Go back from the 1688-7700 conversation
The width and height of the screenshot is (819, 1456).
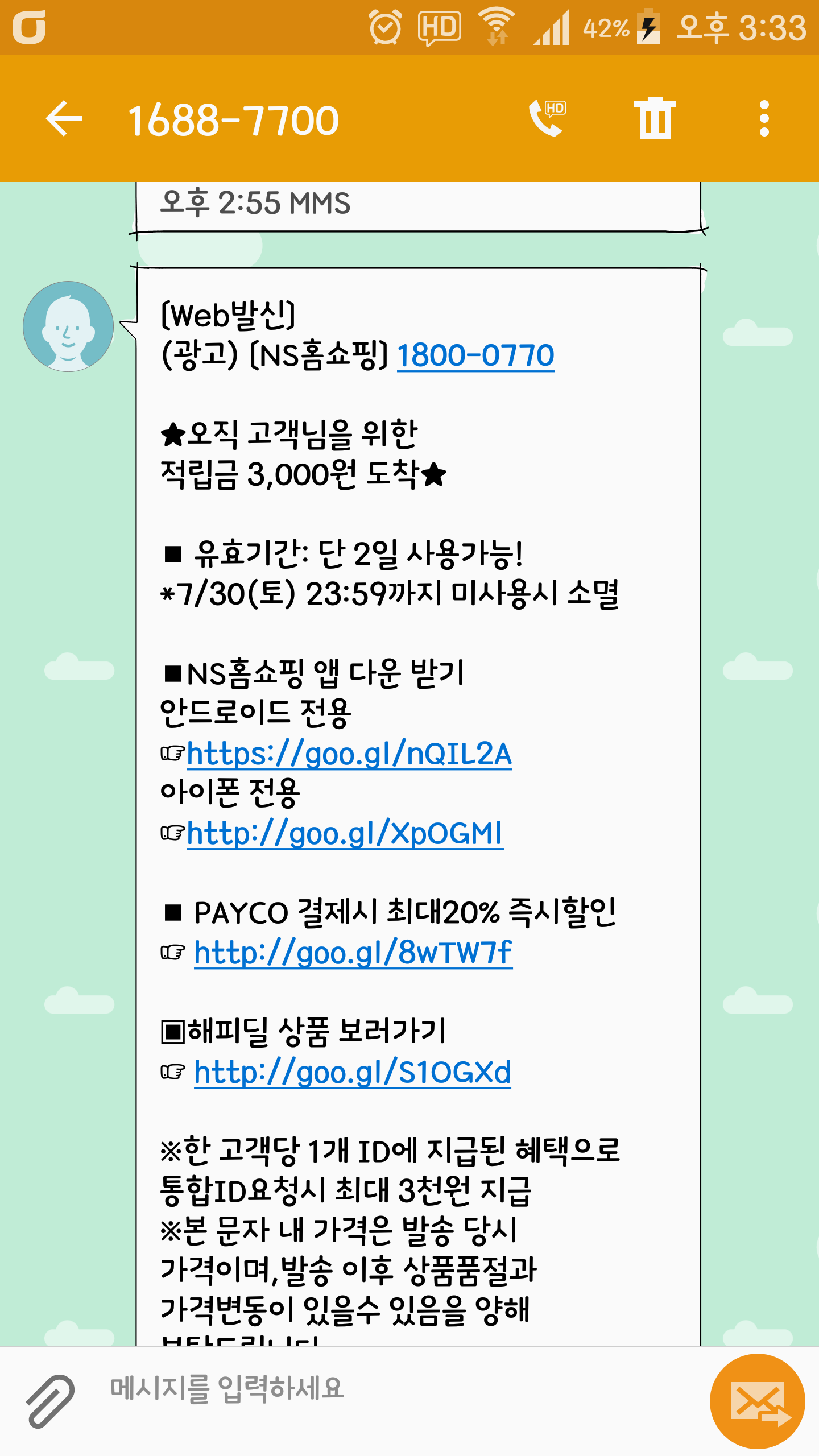(x=64, y=119)
